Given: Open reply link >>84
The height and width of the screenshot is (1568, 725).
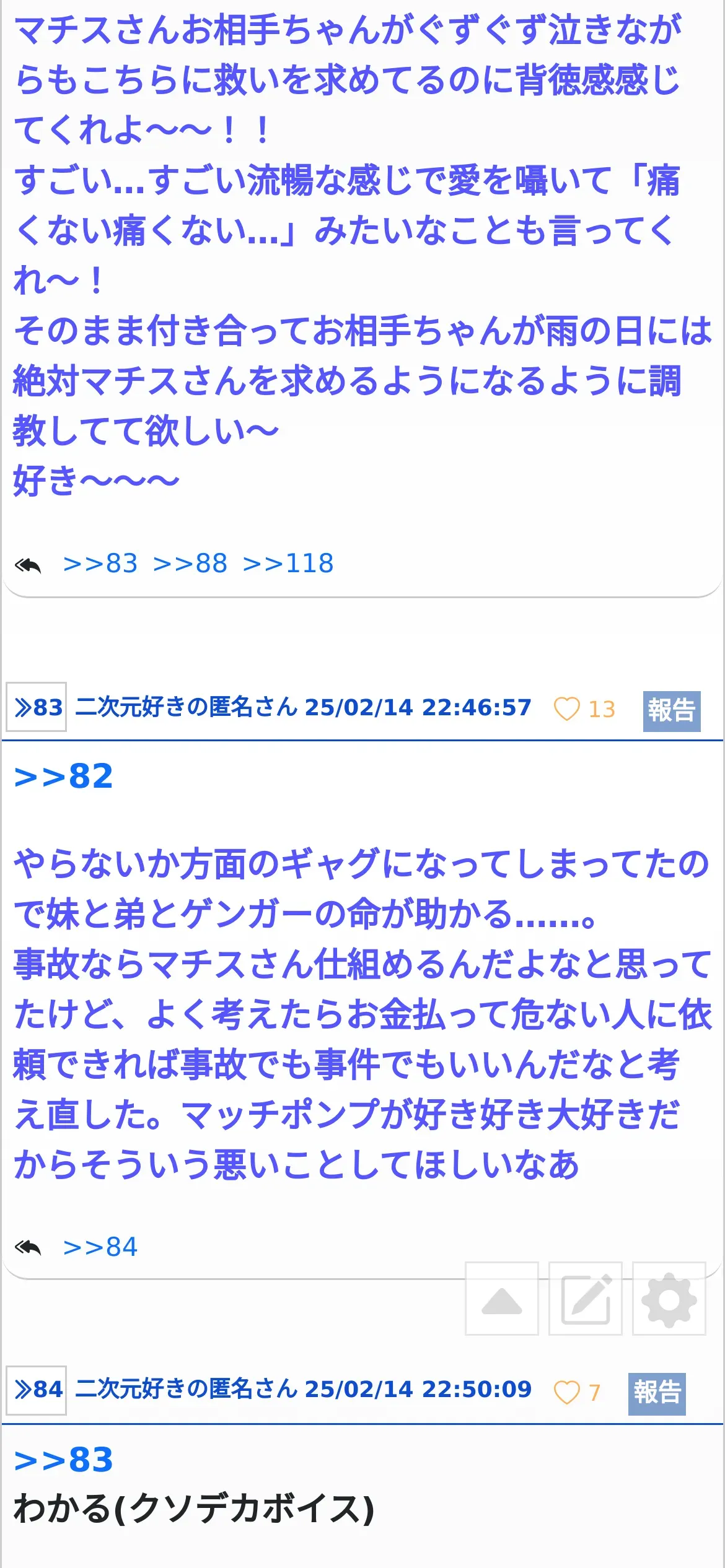Looking at the screenshot, I should (100, 1247).
